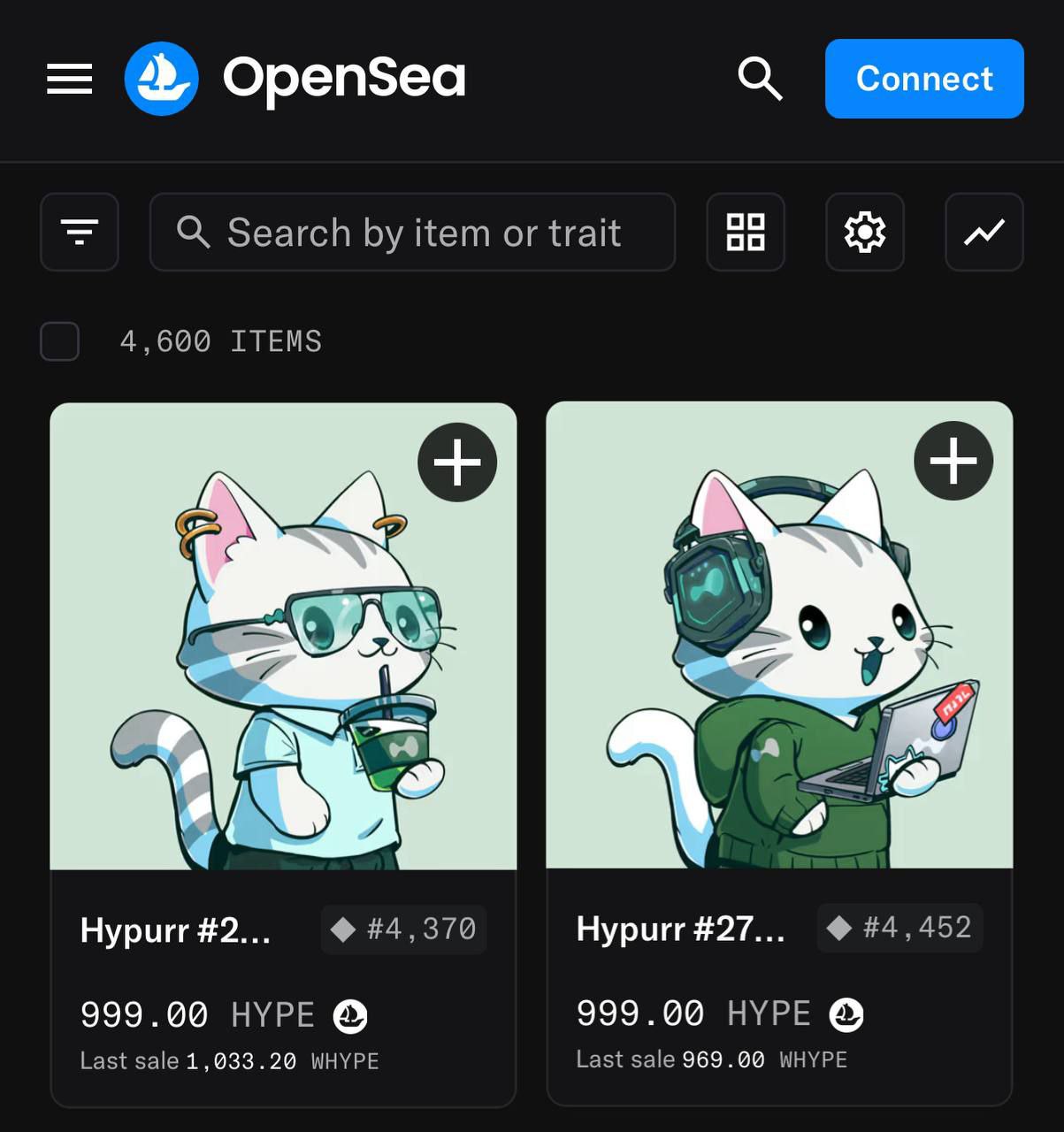Tick the select all items checkbox

[x=60, y=341]
